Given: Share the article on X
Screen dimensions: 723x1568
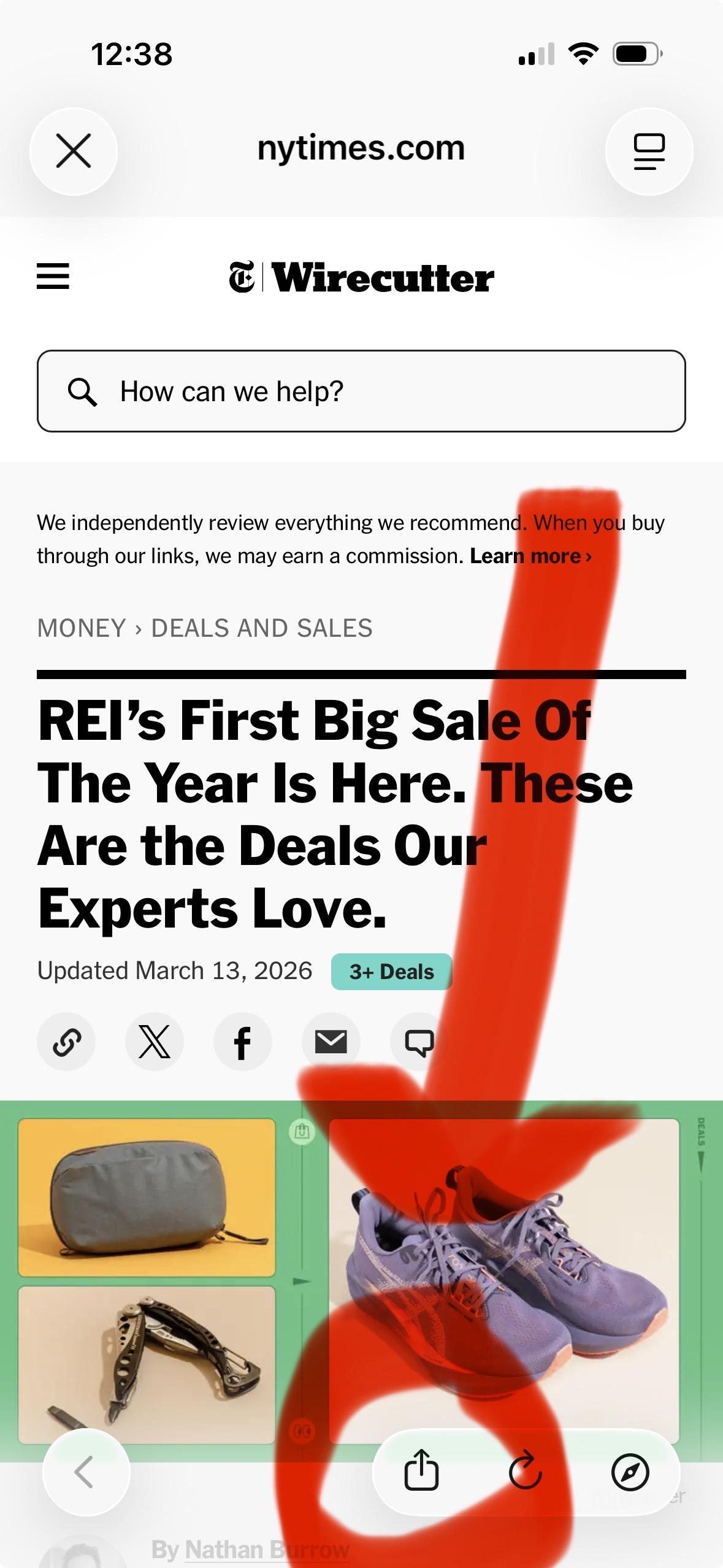Looking at the screenshot, I should tap(155, 1042).
